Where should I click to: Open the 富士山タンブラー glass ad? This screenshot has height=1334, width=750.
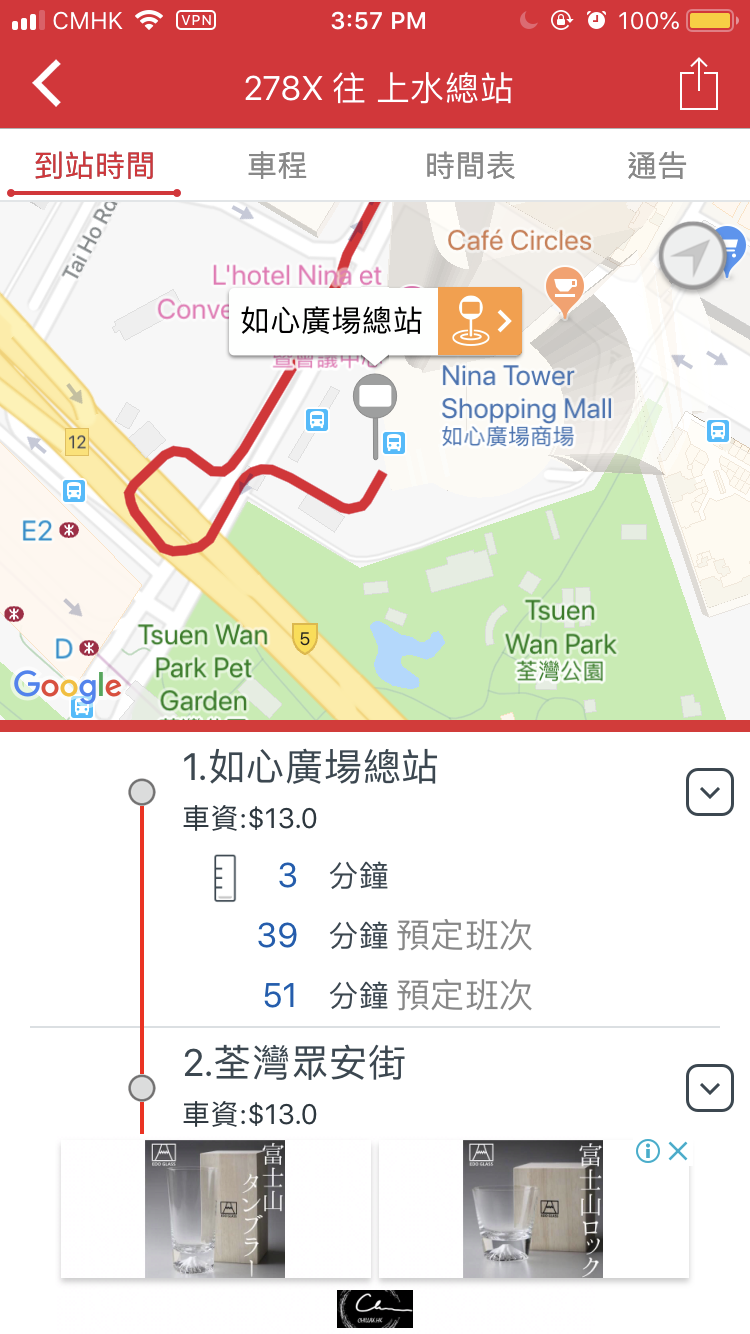click(x=216, y=1209)
